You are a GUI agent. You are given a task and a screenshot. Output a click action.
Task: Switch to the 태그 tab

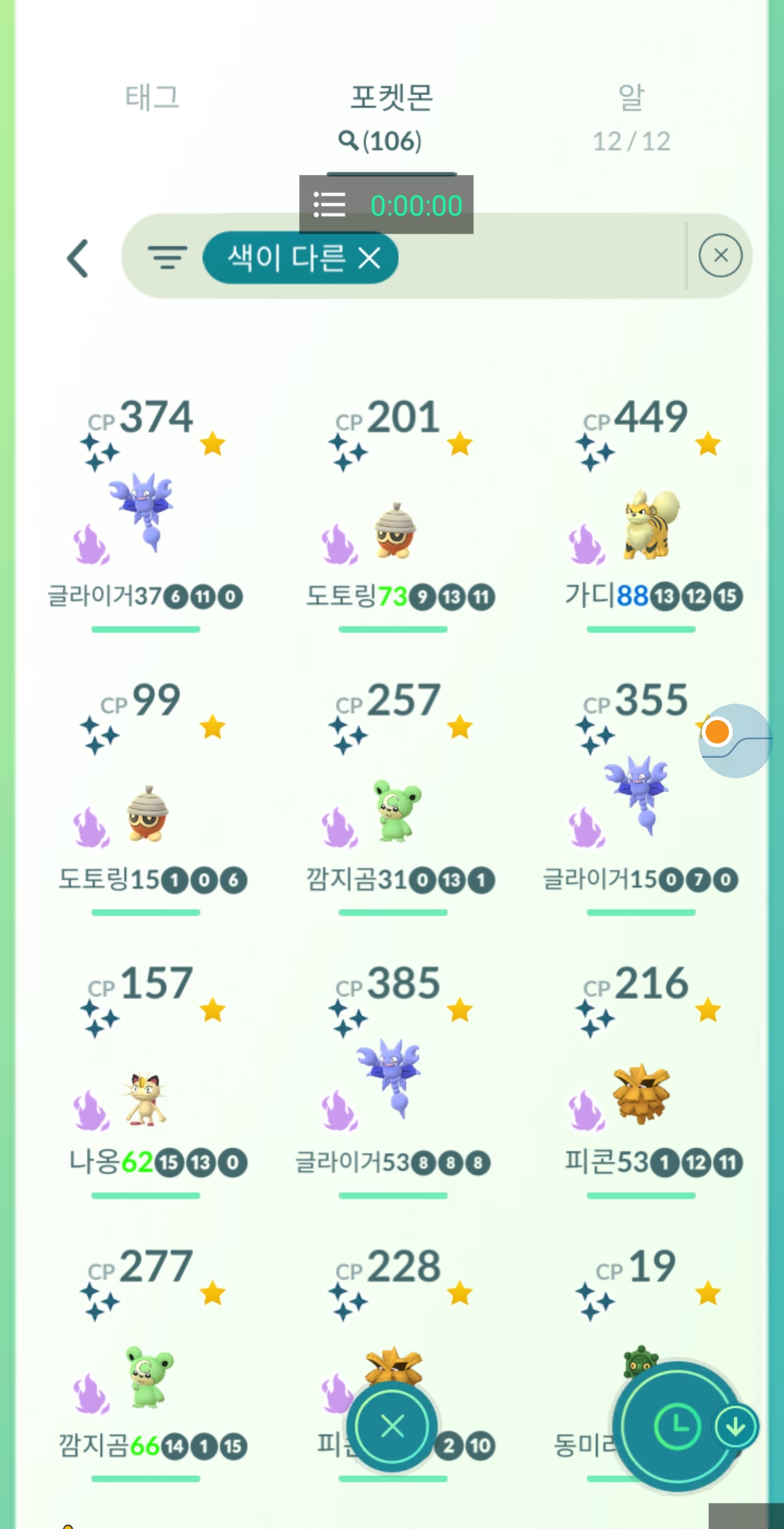coord(152,97)
